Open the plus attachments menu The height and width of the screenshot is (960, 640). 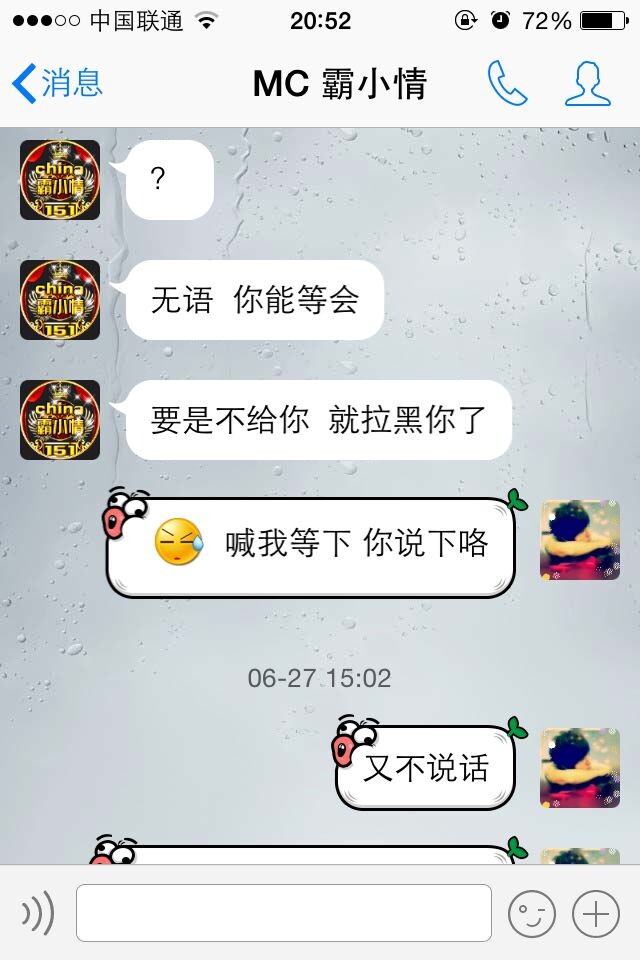point(596,912)
